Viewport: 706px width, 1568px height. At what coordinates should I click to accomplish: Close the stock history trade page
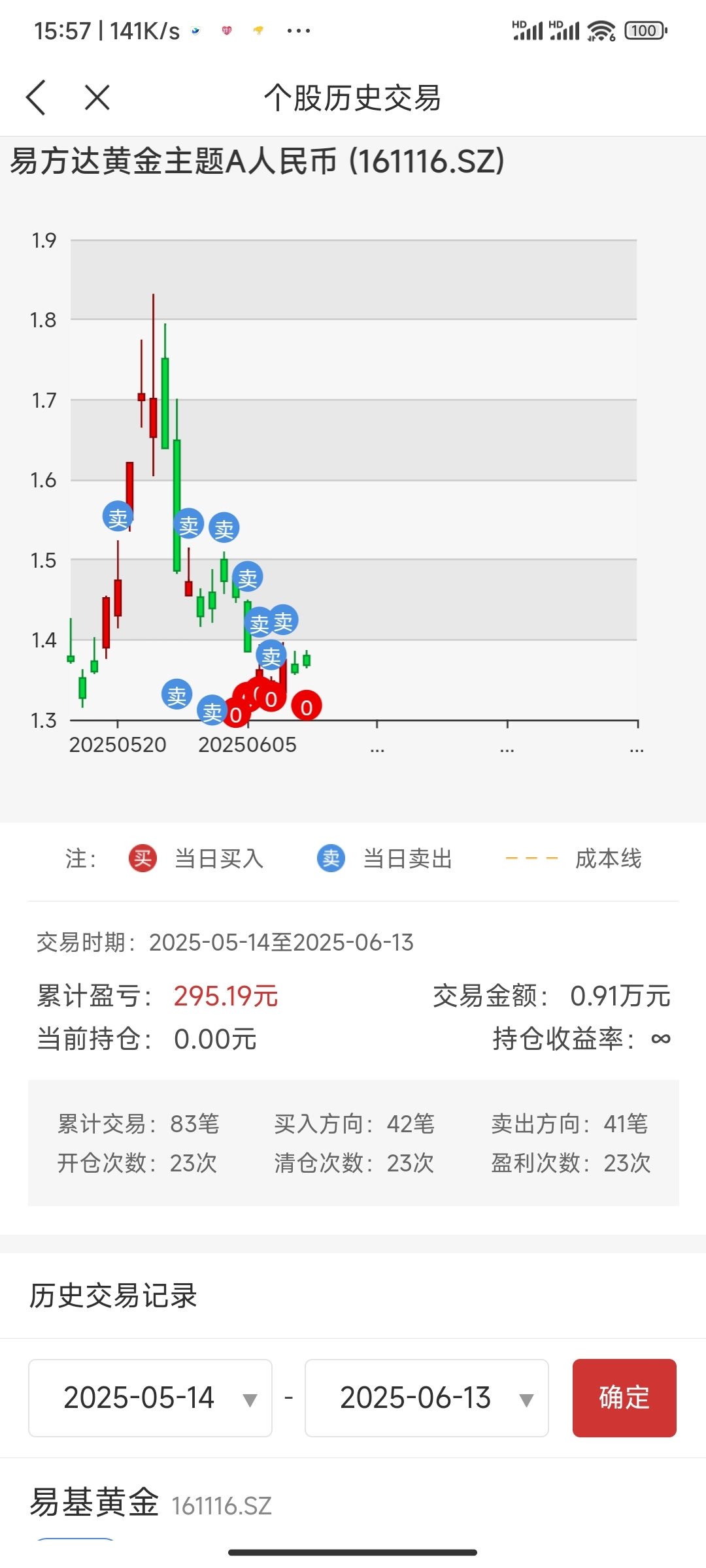click(97, 98)
